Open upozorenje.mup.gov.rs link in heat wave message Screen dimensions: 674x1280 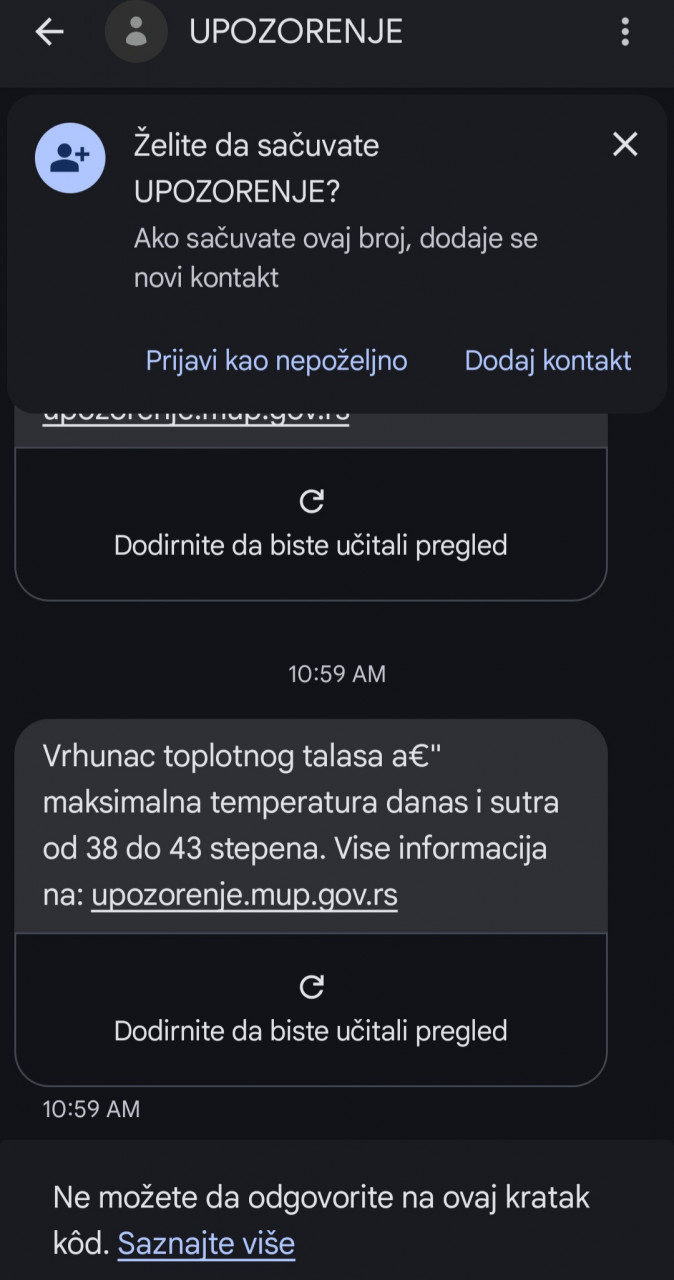[244, 895]
